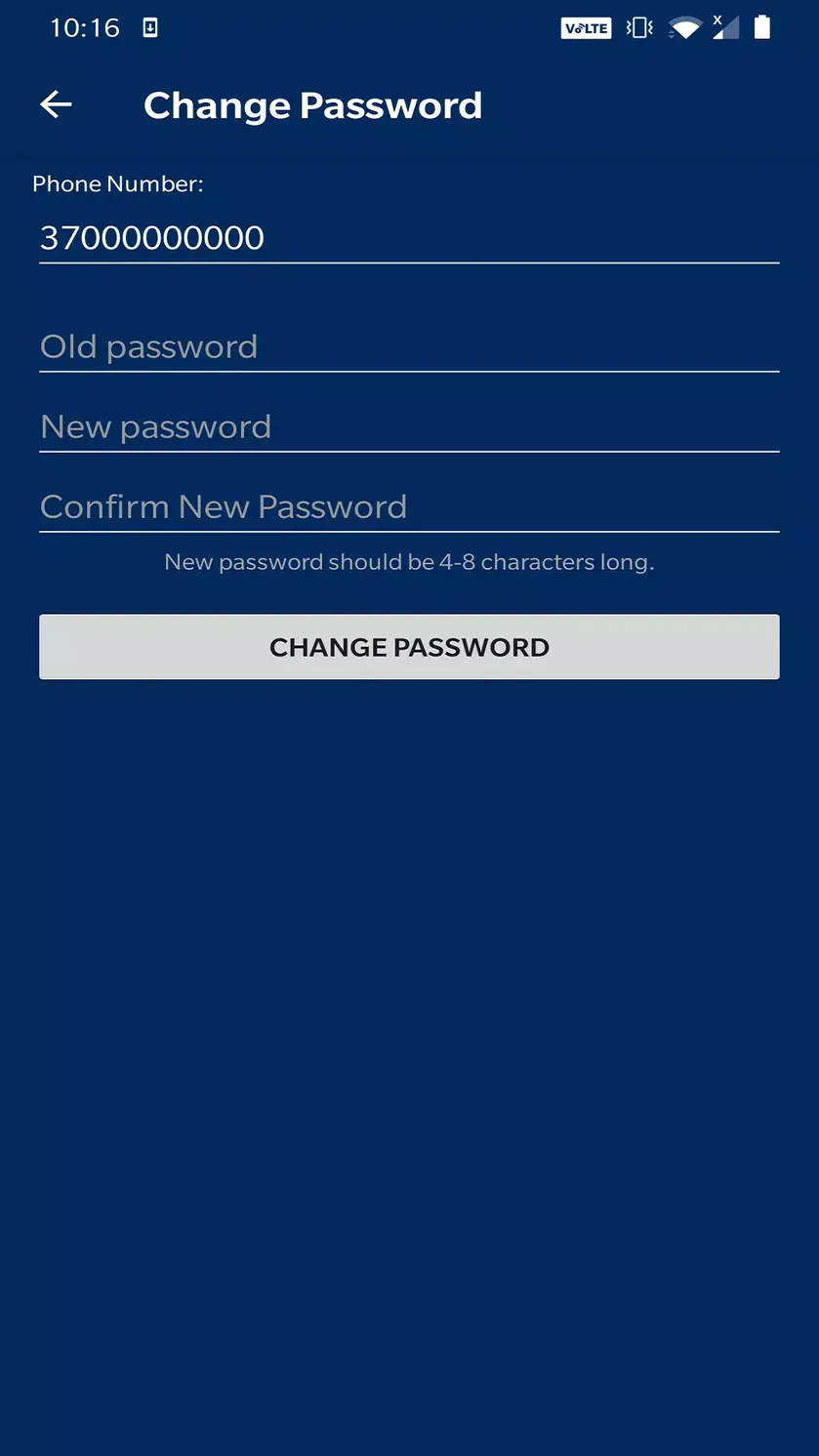
Task: Focus the Old password field
Action: tap(409, 346)
